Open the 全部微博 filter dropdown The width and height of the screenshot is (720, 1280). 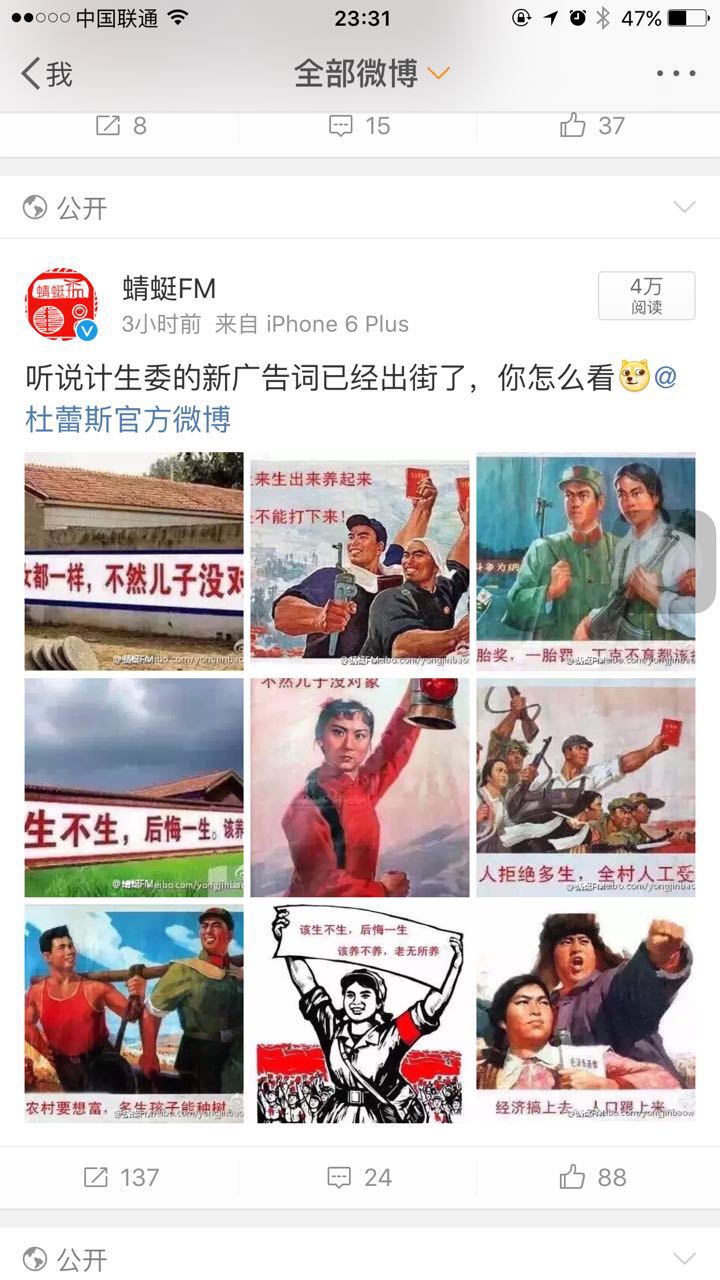pyautogui.click(x=372, y=73)
